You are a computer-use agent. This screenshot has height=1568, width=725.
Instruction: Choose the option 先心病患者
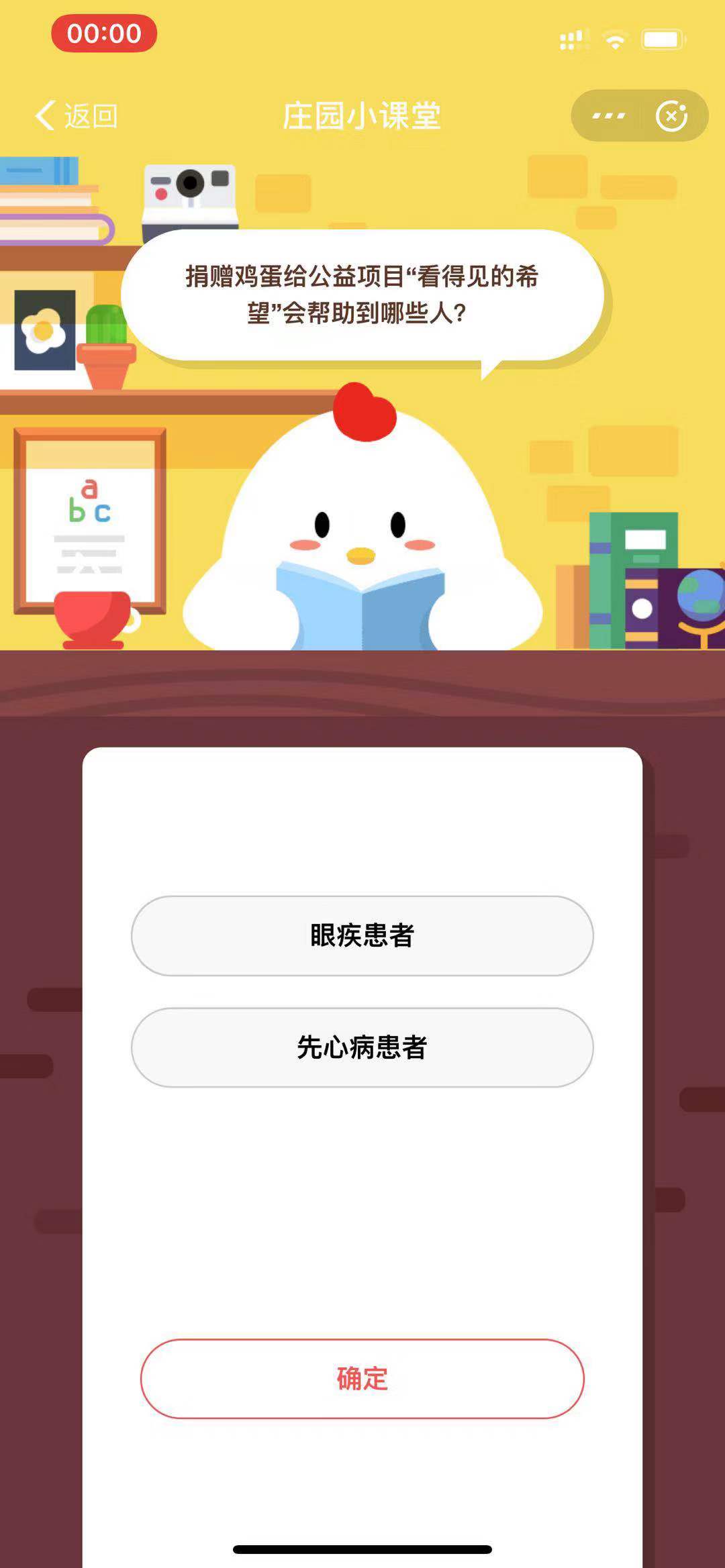pos(362,1047)
